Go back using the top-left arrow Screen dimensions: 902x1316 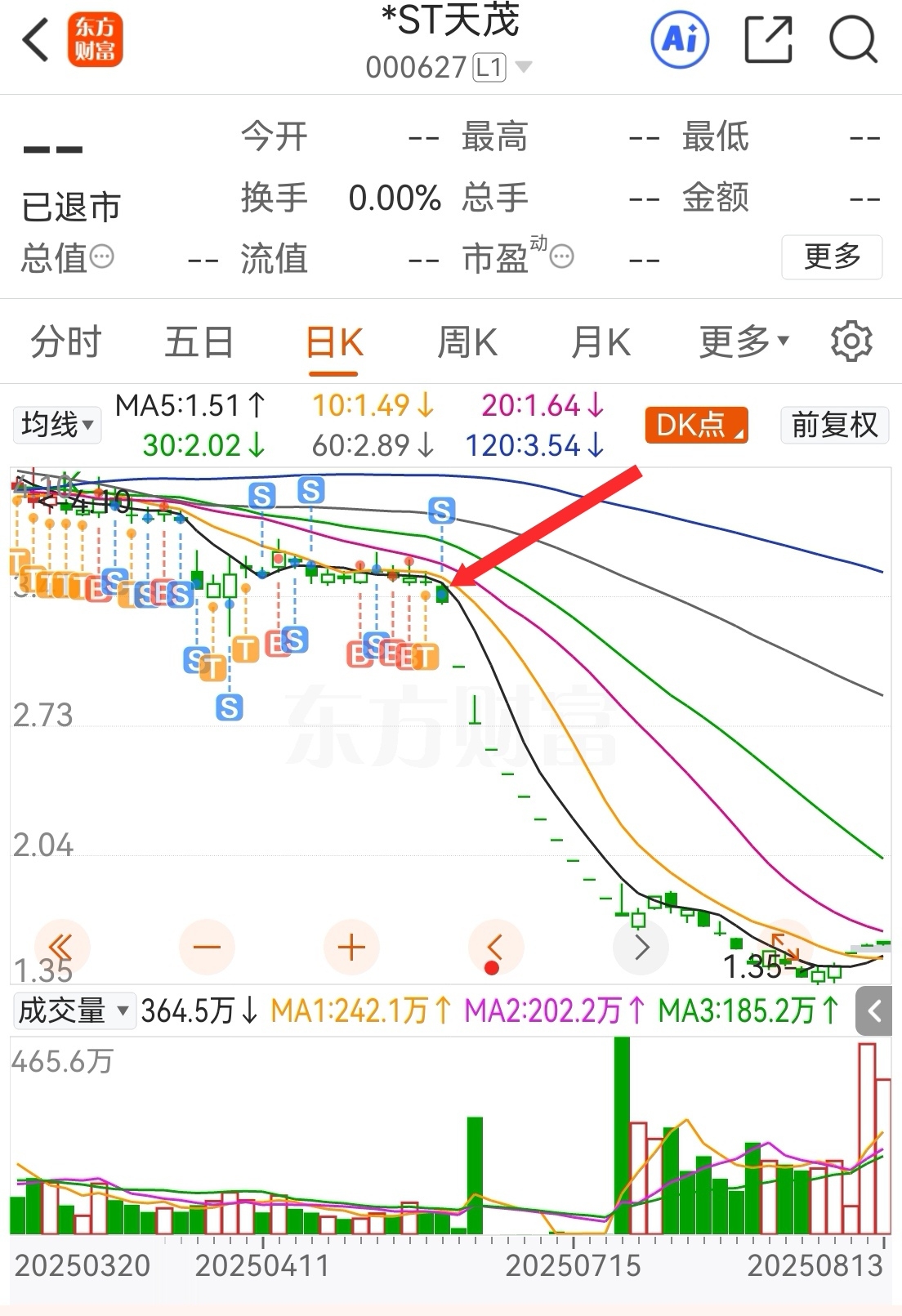click(x=35, y=40)
